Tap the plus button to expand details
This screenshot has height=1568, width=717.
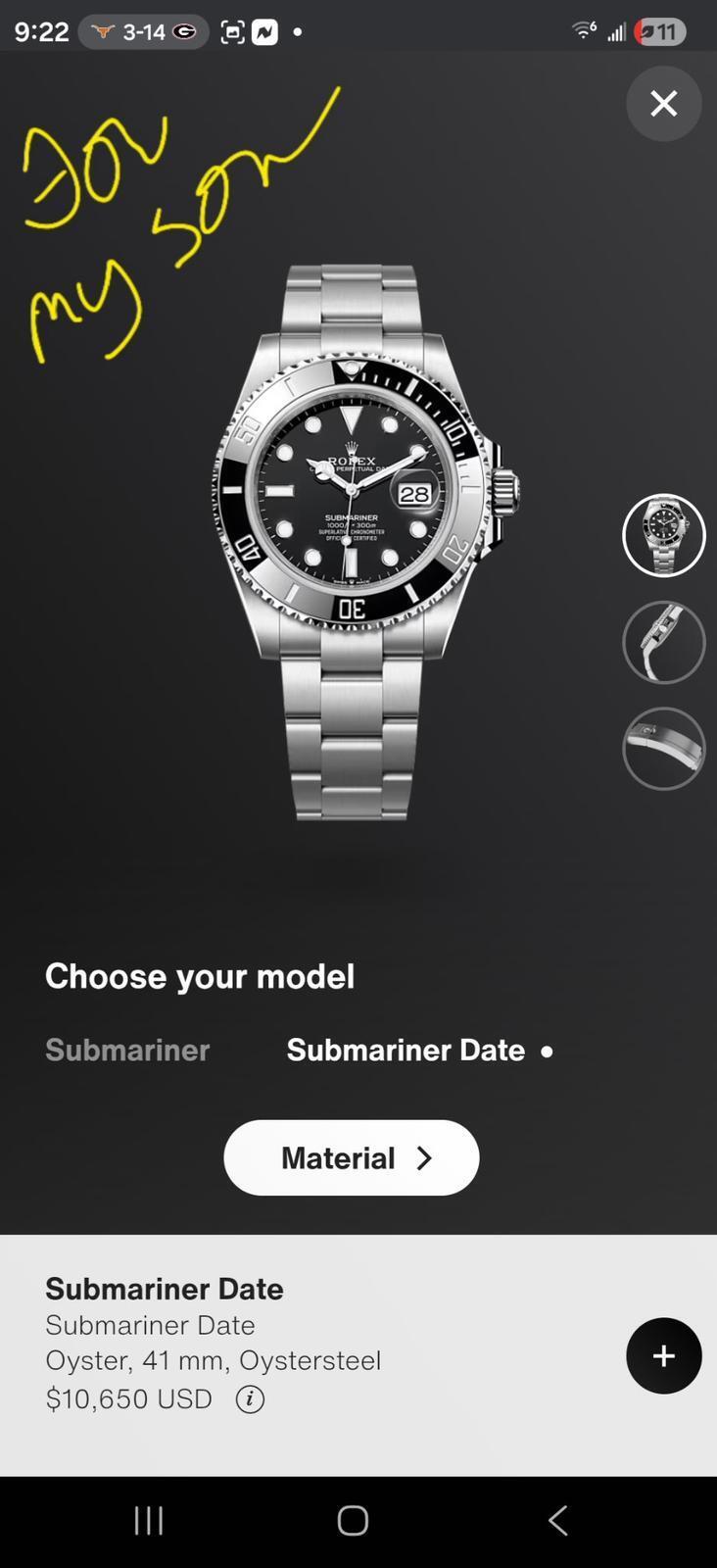click(x=663, y=1355)
